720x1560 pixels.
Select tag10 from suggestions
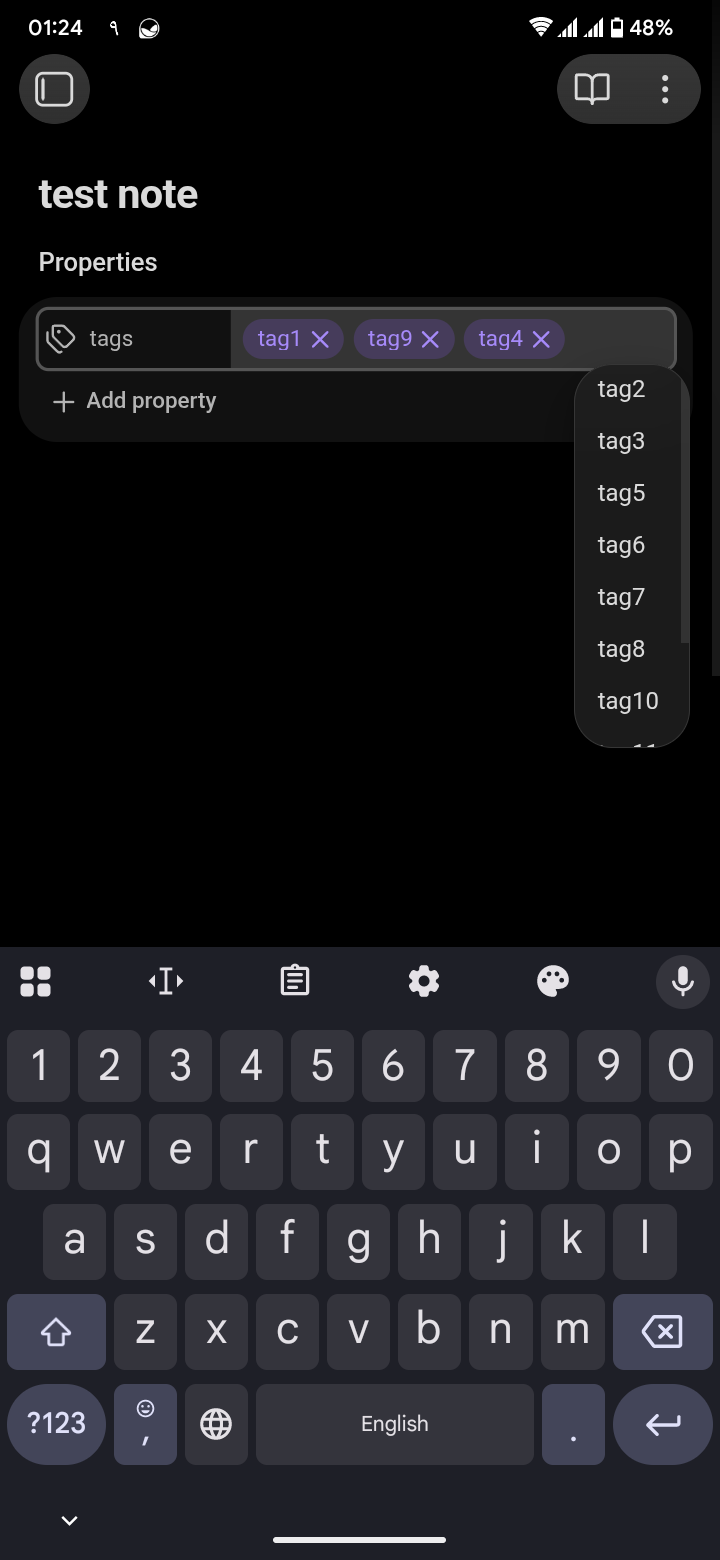[628, 701]
